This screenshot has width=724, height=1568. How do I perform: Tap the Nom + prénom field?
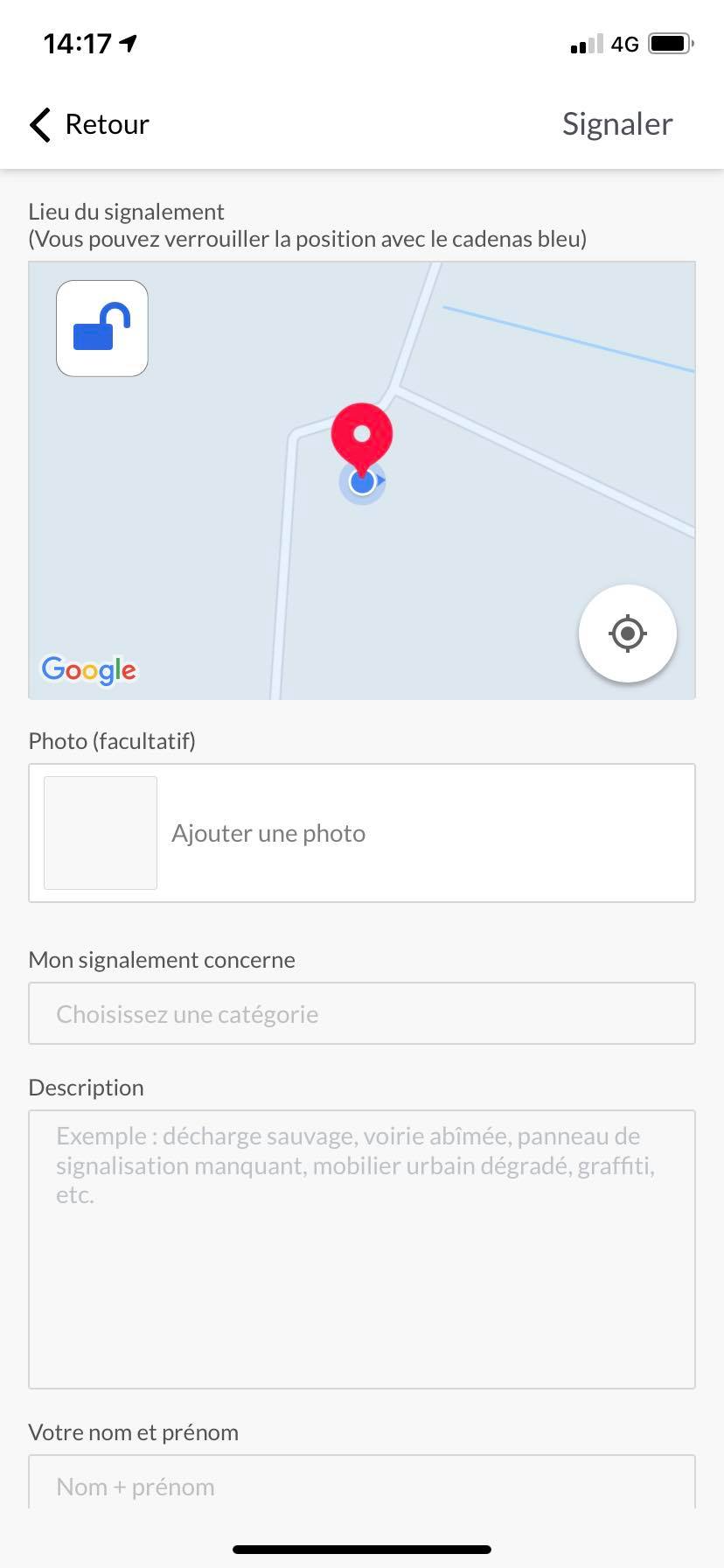[362, 1485]
